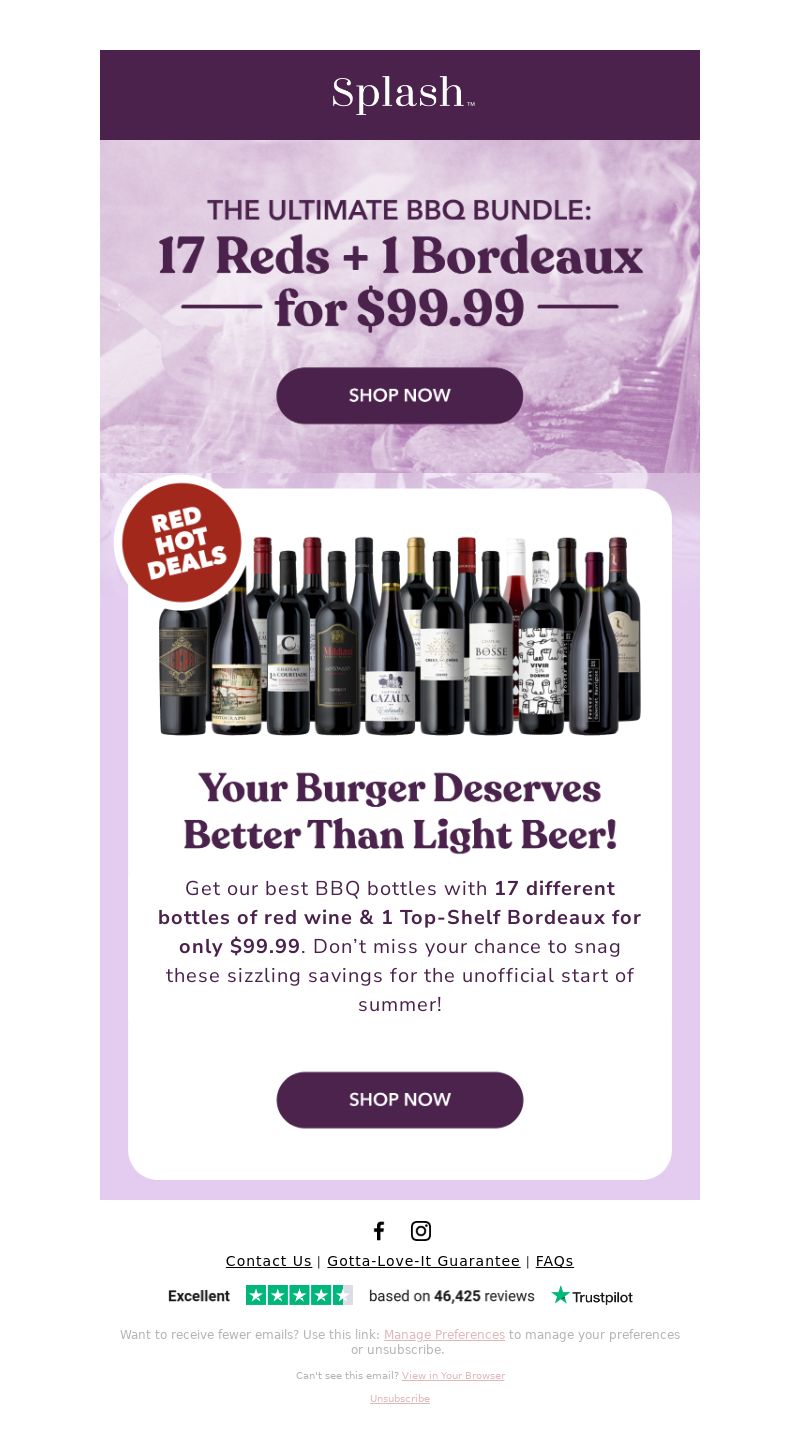This screenshot has width=800, height=1453.
Task: Open the Contact Us link
Action: pos(269,1261)
